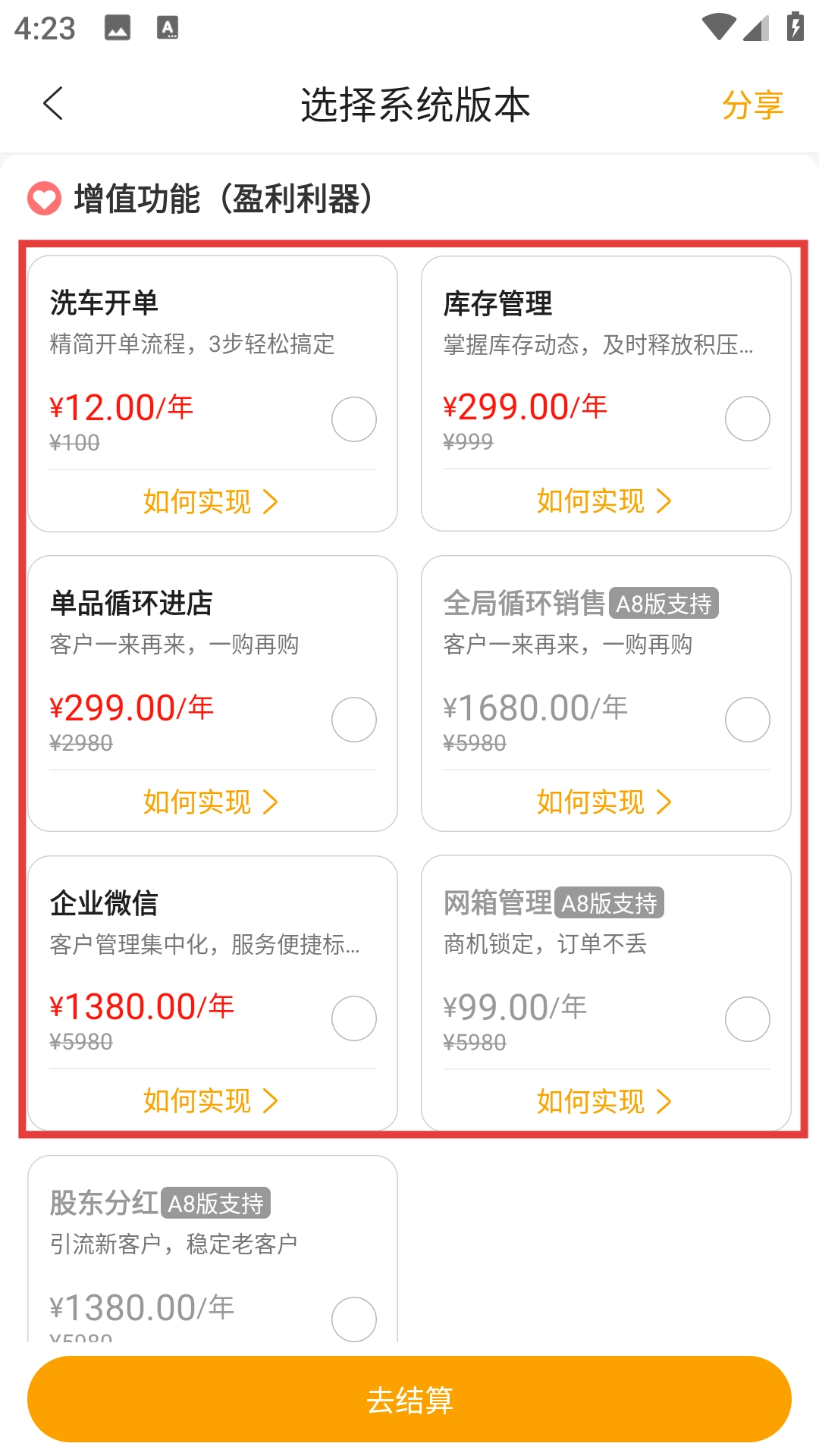See 如何实现 under 全局循环销售

click(x=605, y=802)
